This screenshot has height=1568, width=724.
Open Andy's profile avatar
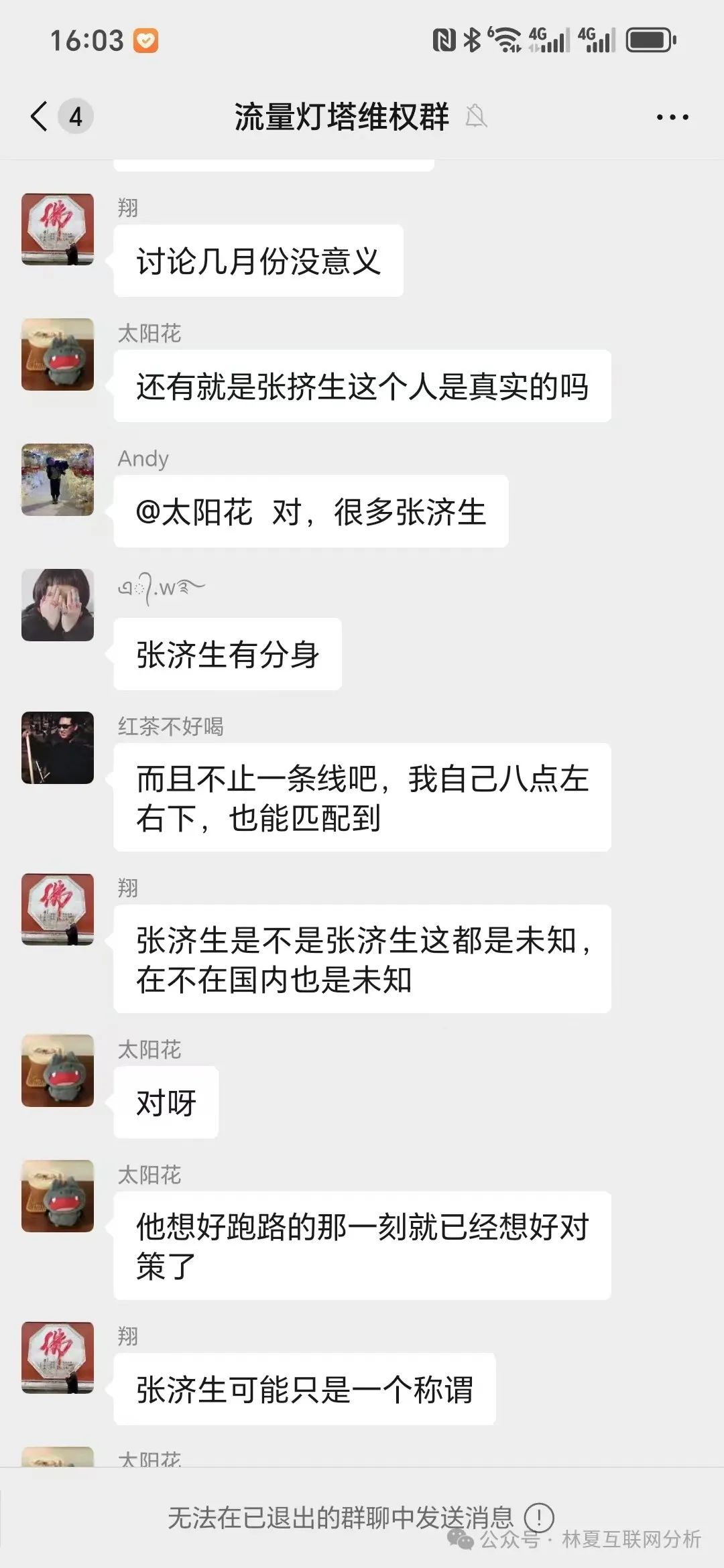58,480
